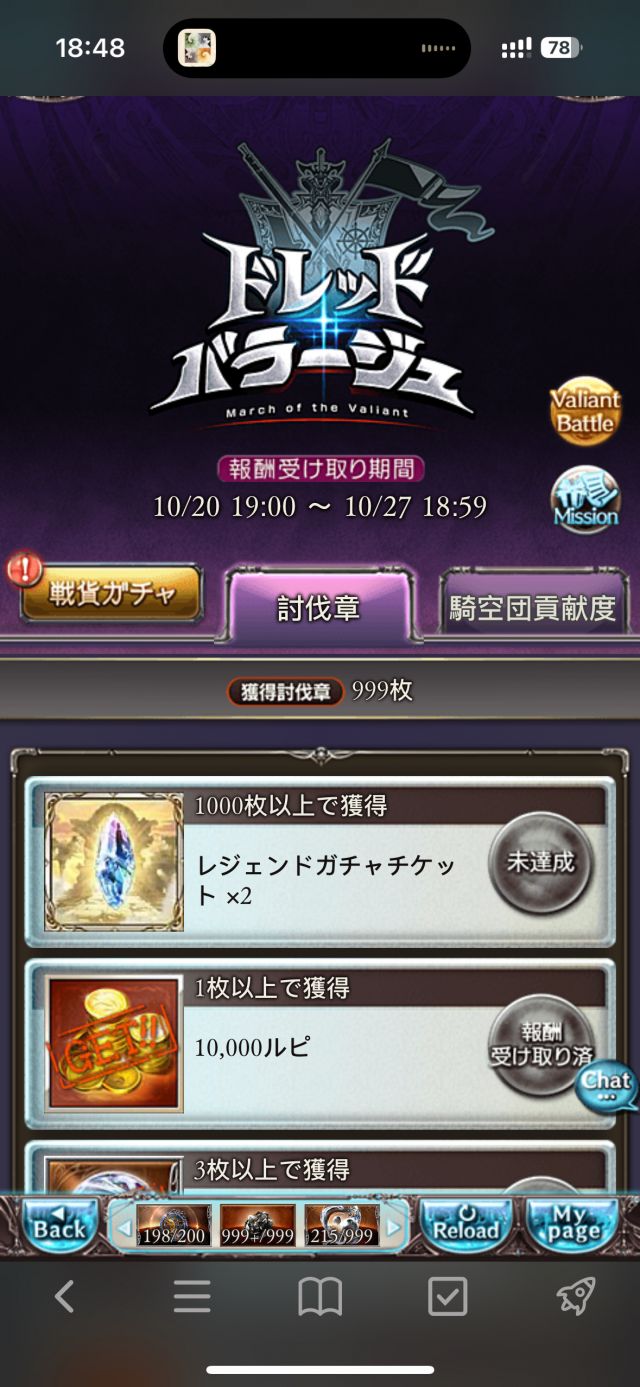The height and width of the screenshot is (1387, 640).
Task: Tap 報酬受け取り済 button for 10,000 Rupie
Action: pyautogui.click(x=541, y=1045)
